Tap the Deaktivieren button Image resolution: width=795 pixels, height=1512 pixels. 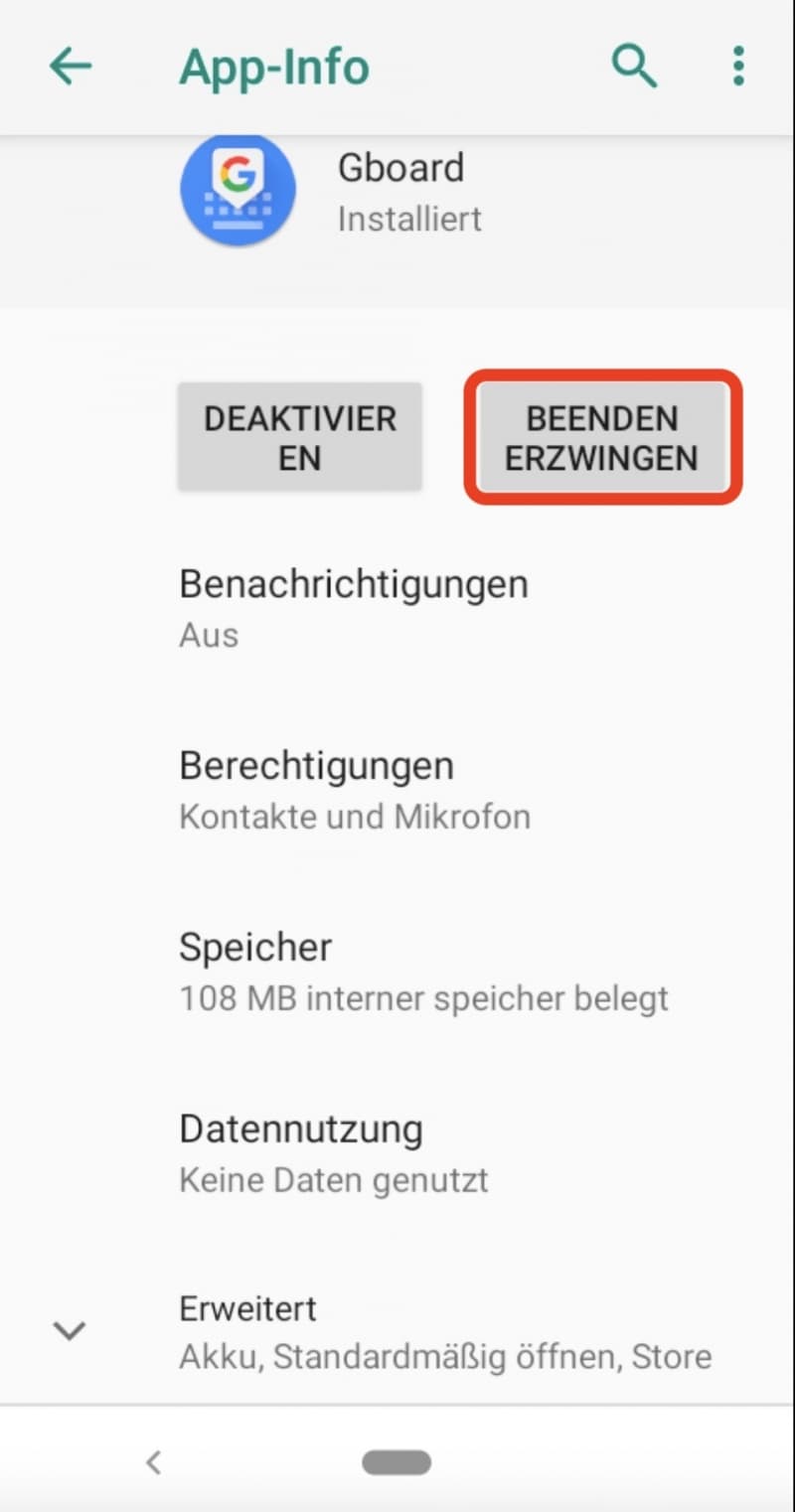(x=300, y=438)
